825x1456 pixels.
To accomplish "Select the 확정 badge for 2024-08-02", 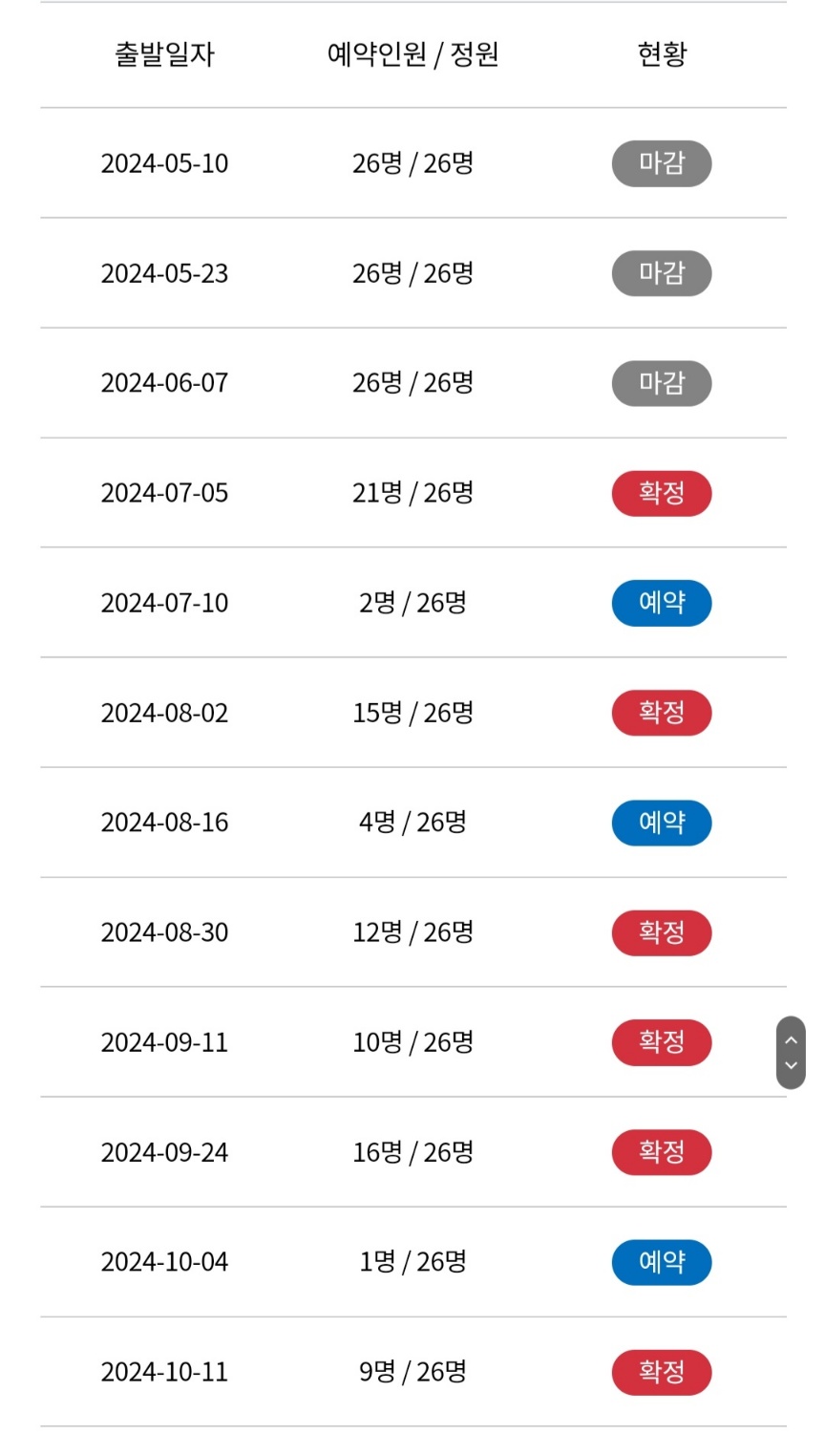I will pyautogui.click(x=662, y=713).
